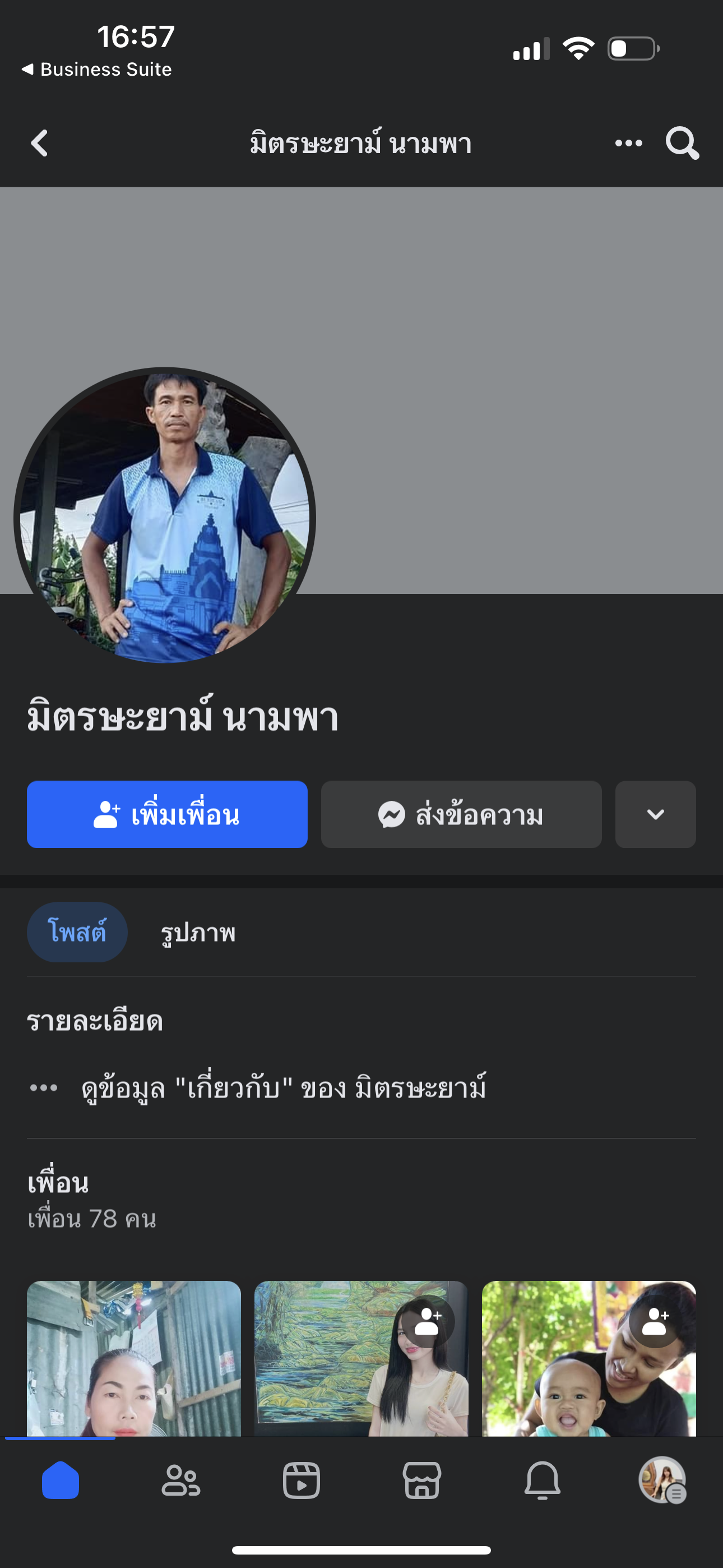Open the Marketplace tab
This screenshot has width=723, height=1568.
[421, 1481]
